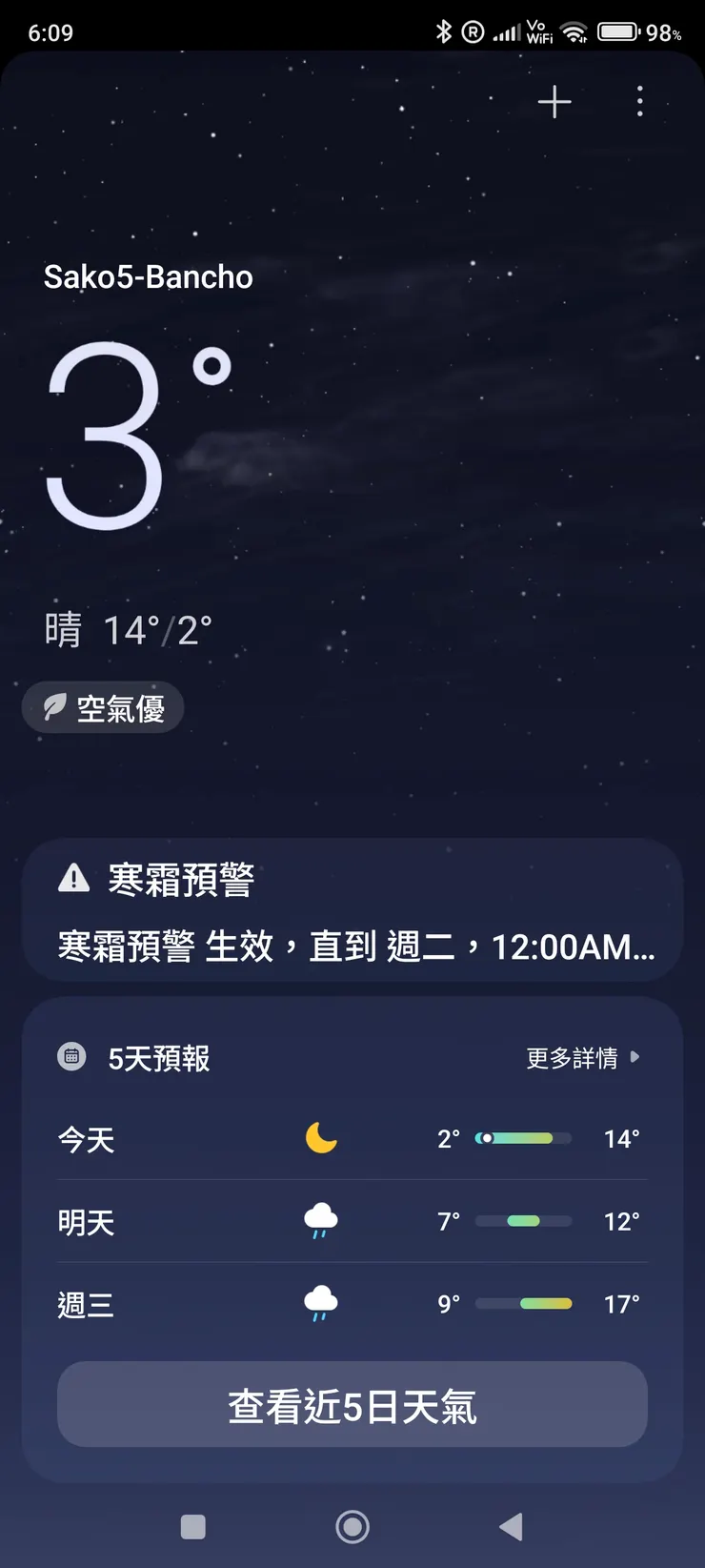The height and width of the screenshot is (1568, 705).
Task: Tap the battery indicator showing 98%
Action: (619, 29)
